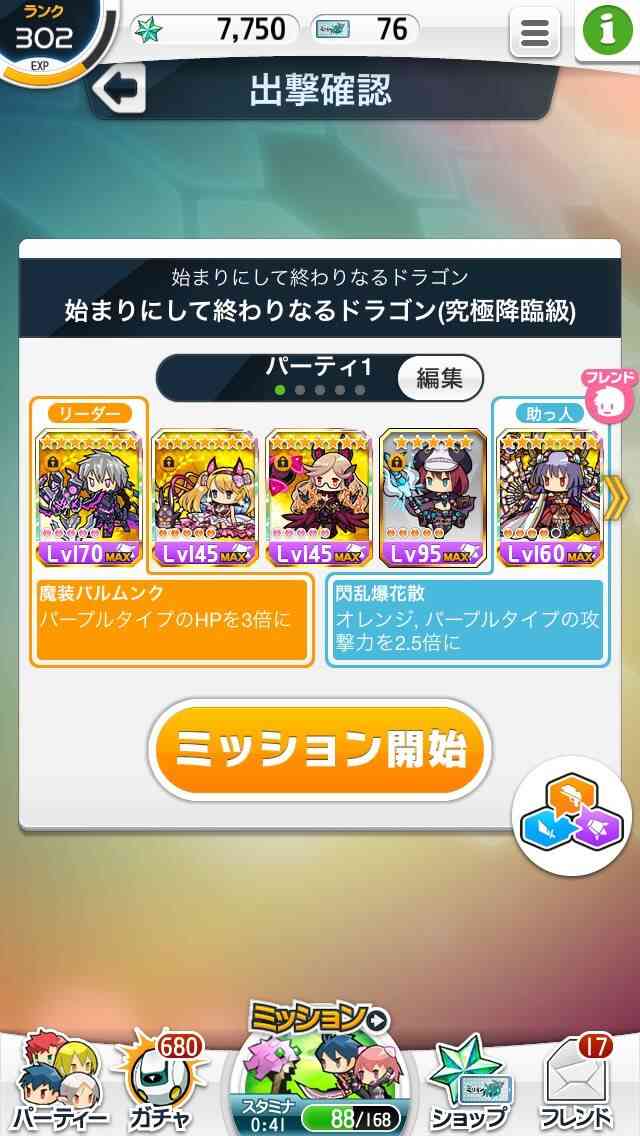Select the Lv95 party character
Screen dimensions: 640x1136
pyautogui.click(x=433, y=498)
